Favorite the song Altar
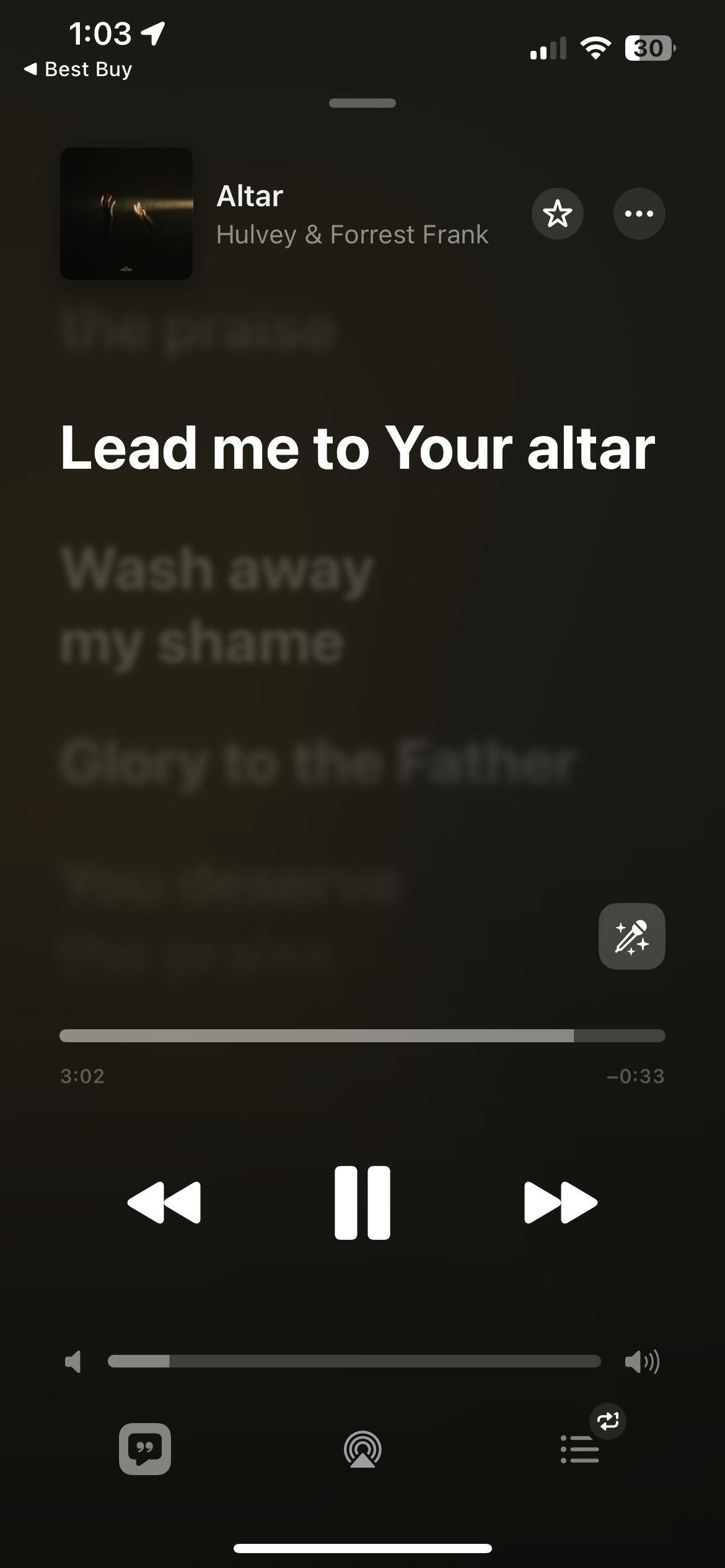The image size is (725, 1568). pyautogui.click(x=557, y=214)
